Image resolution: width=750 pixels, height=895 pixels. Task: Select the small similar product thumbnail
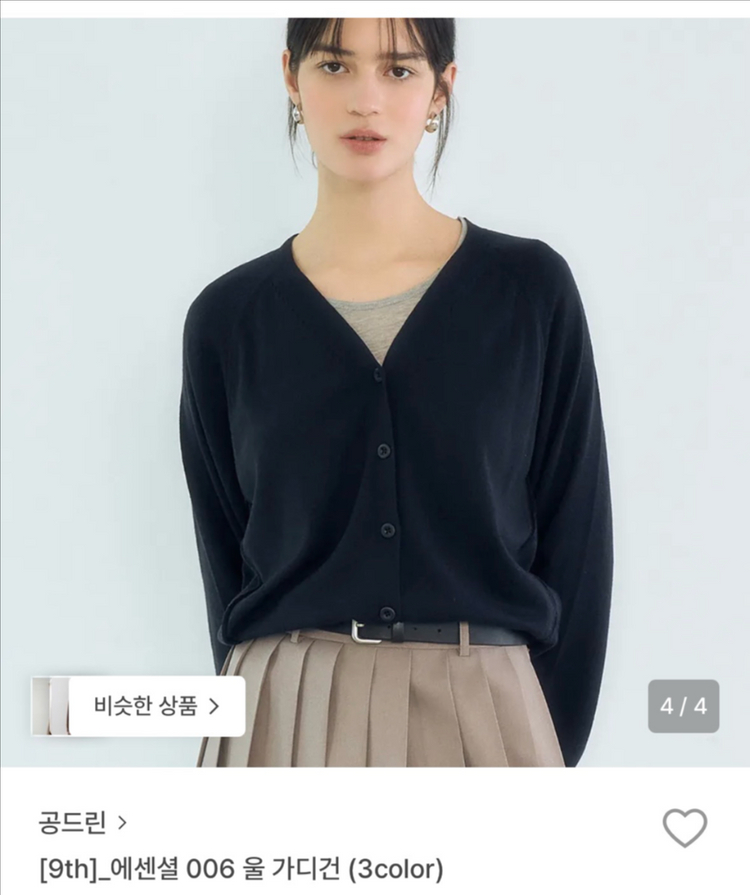52,705
